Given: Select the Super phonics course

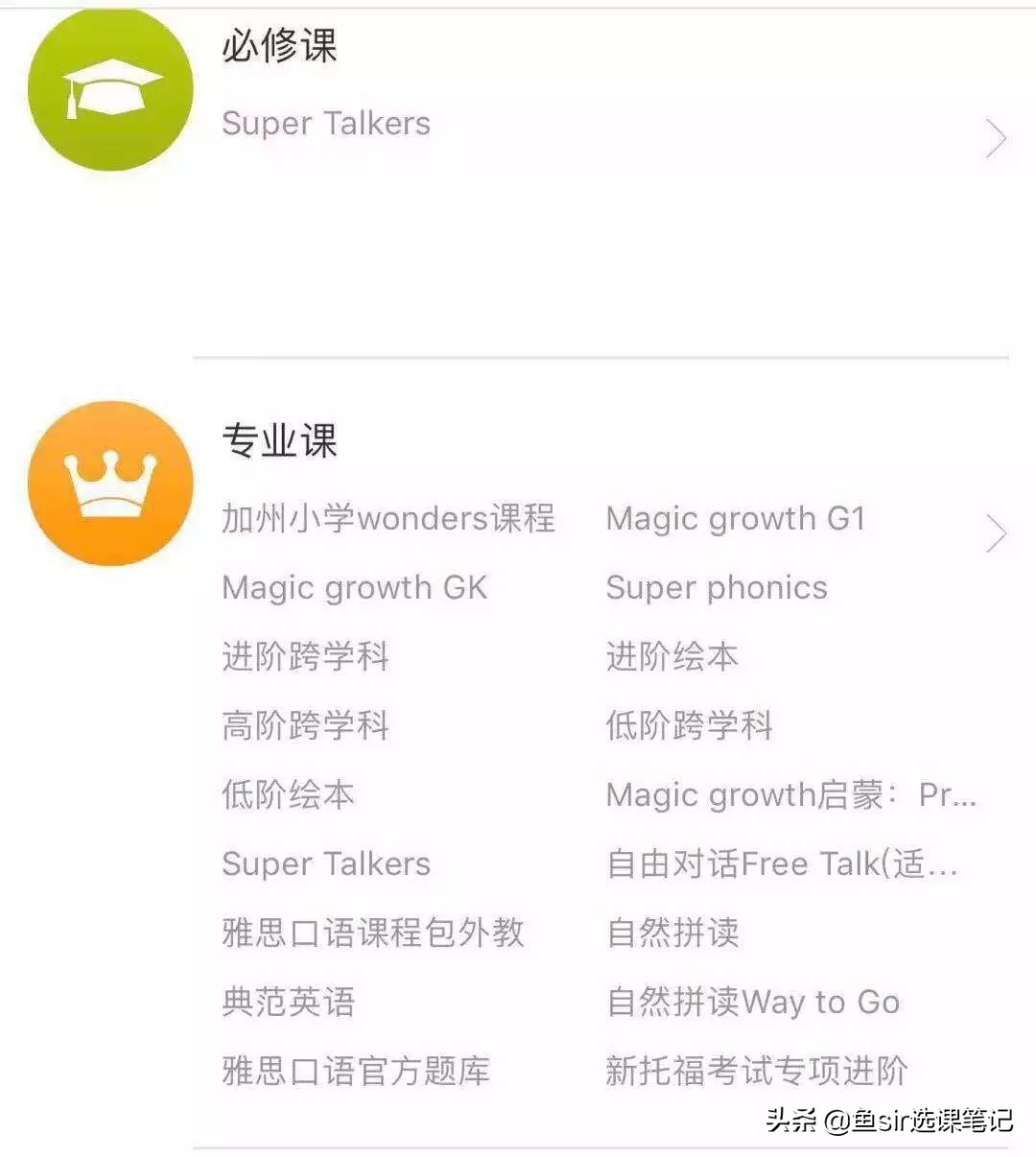Looking at the screenshot, I should pyautogui.click(x=716, y=587).
